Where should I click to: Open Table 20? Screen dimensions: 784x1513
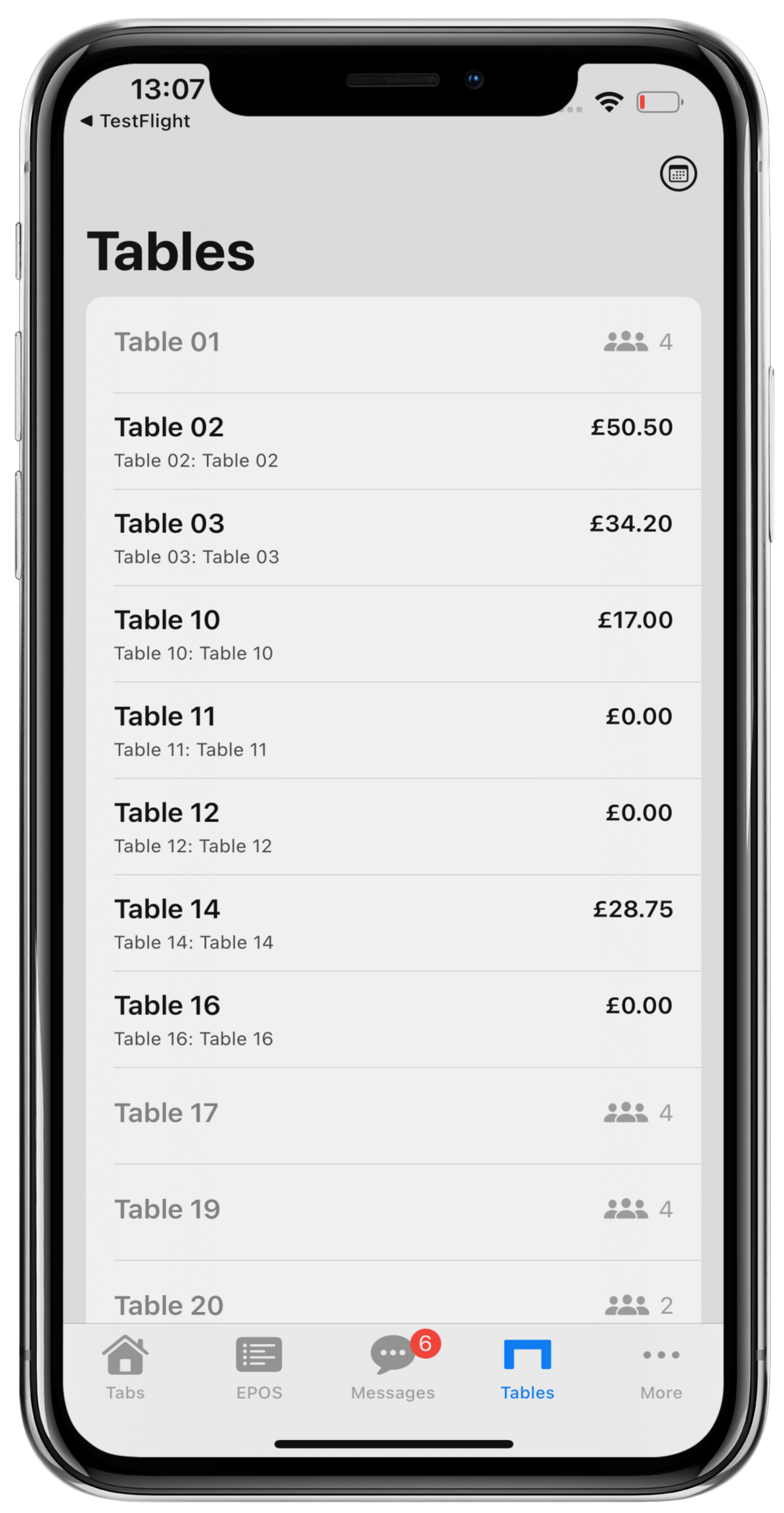(x=393, y=1292)
